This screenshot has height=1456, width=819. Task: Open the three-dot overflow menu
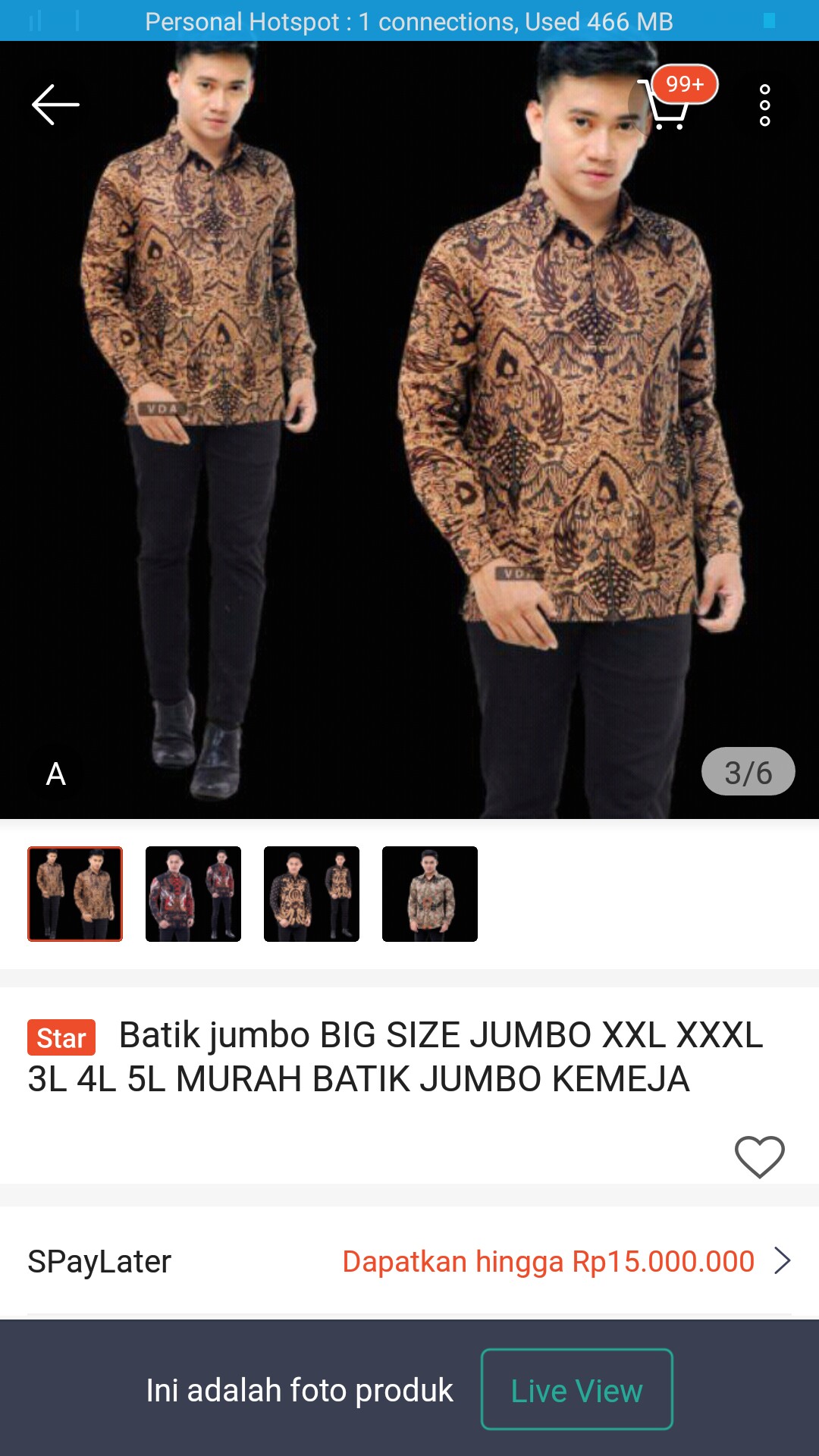coord(764,105)
